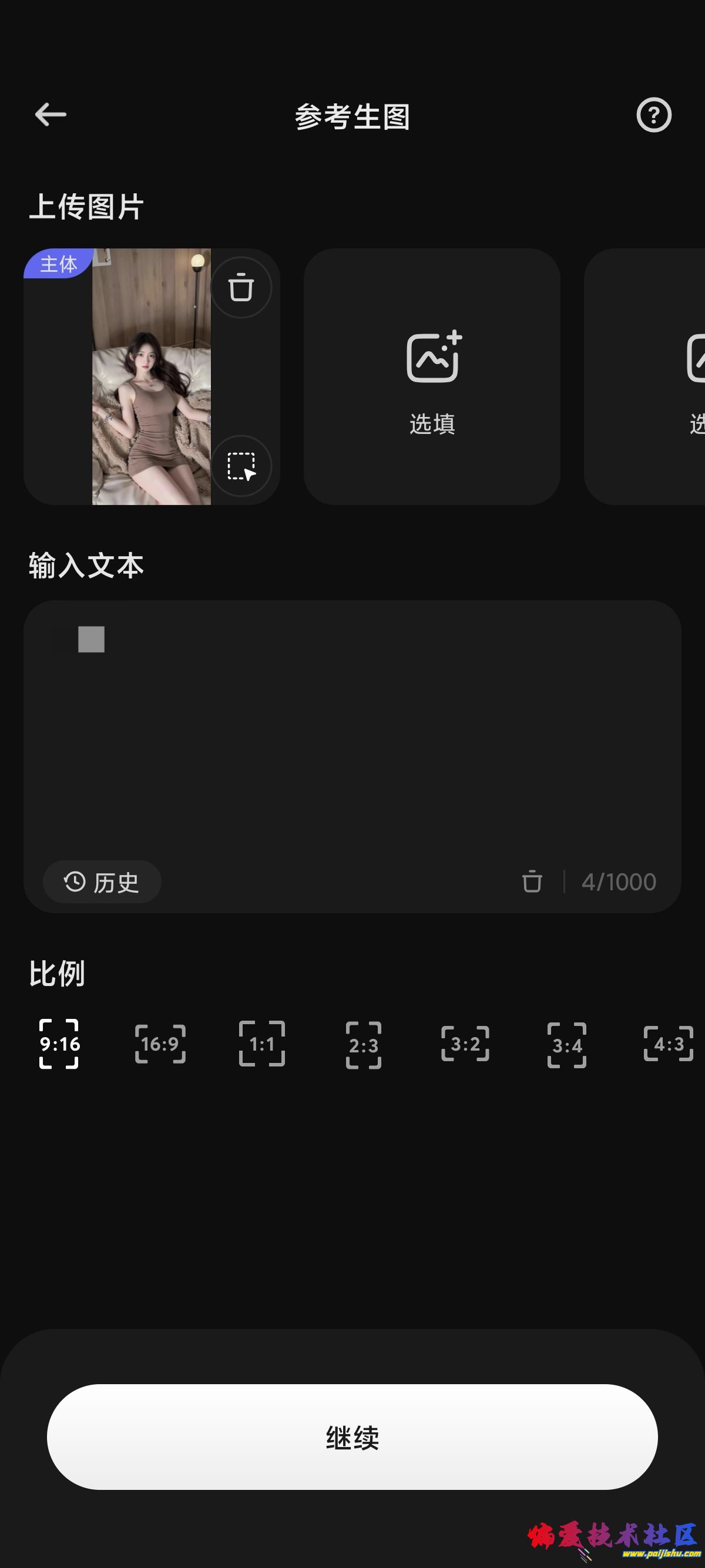
Task: Click the 主体 badge on the uploaded image
Action: (58, 264)
